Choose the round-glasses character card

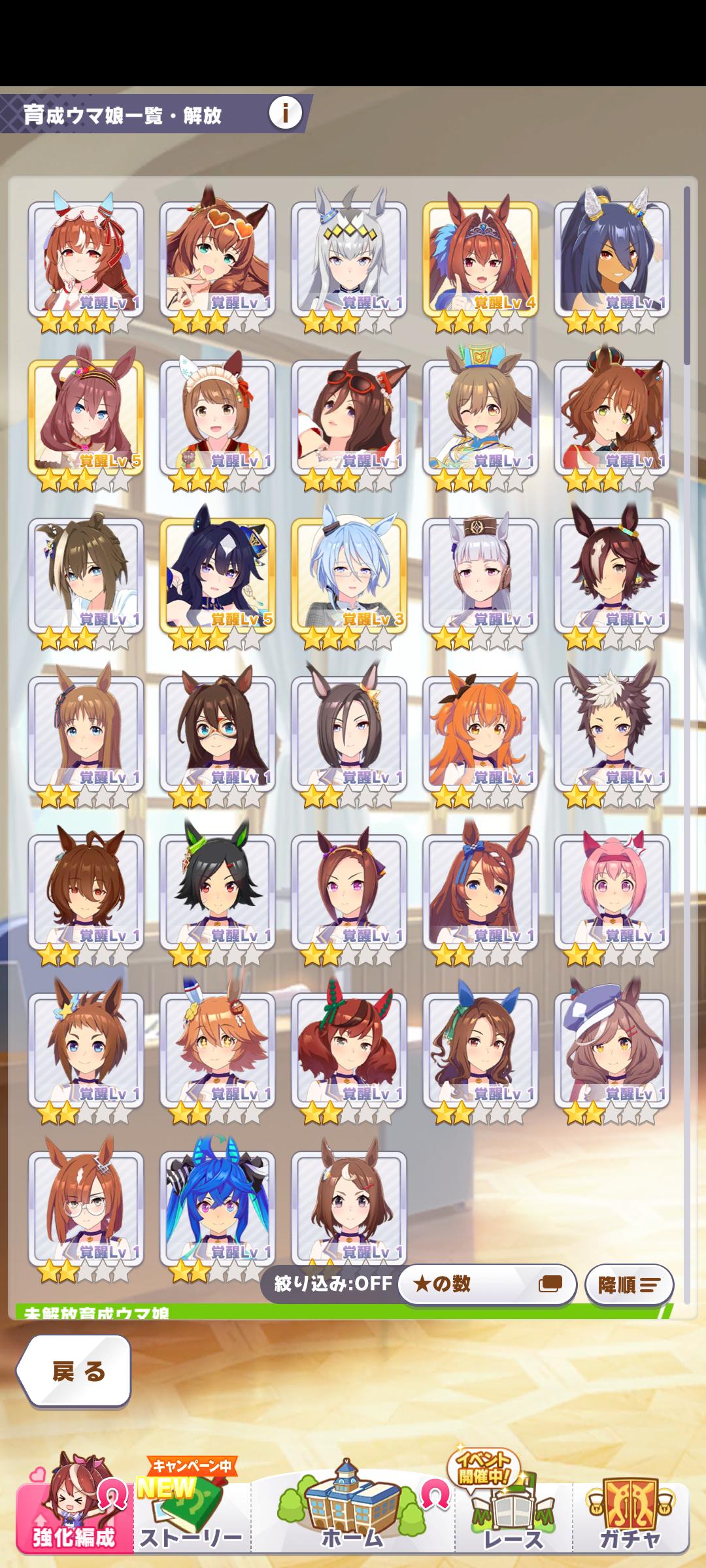(x=86, y=1207)
